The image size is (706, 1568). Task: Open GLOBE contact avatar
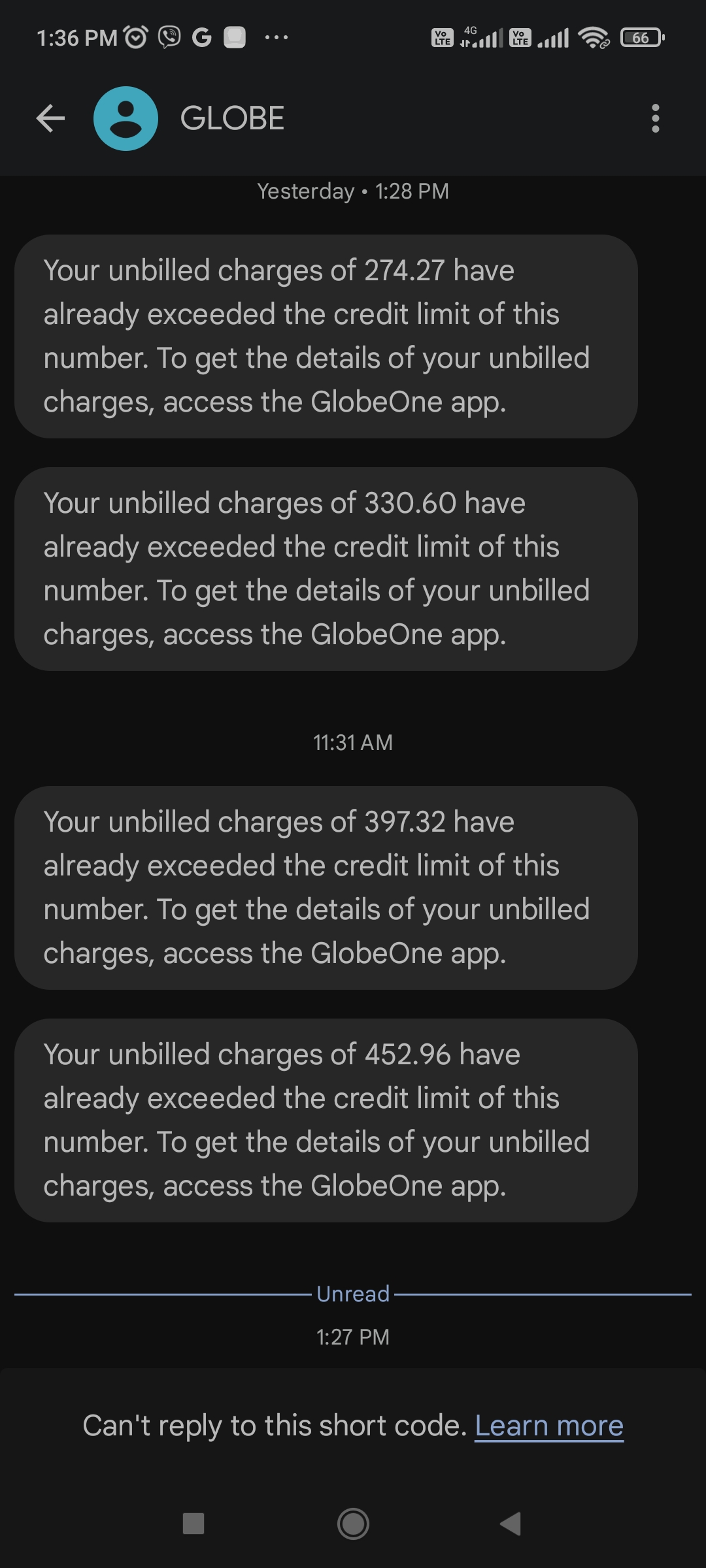(126, 118)
